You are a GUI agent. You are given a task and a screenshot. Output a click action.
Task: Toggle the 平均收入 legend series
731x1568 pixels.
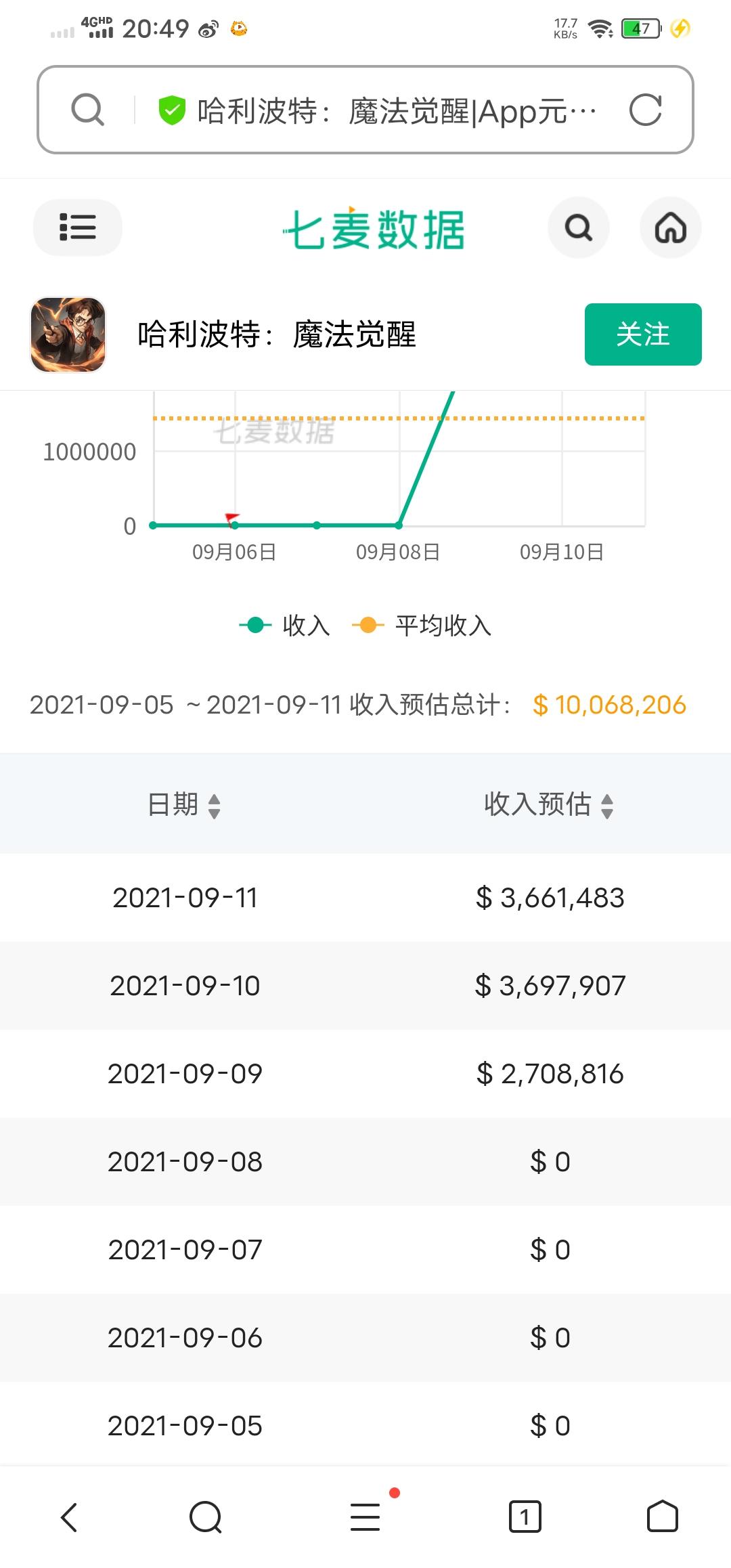[x=422, y=626]
